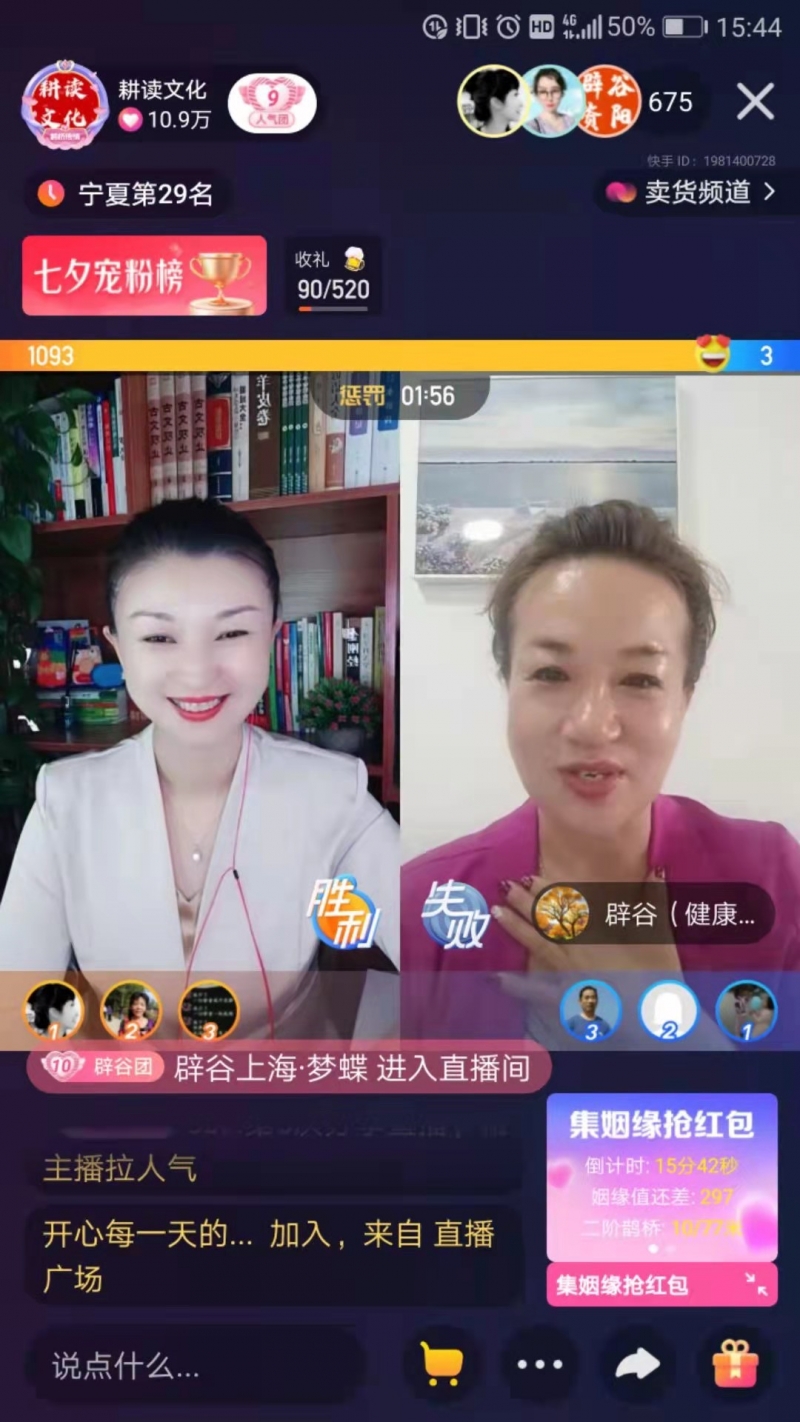
Task: Open 耕读文化 host profile
Action: pos(65,105)
